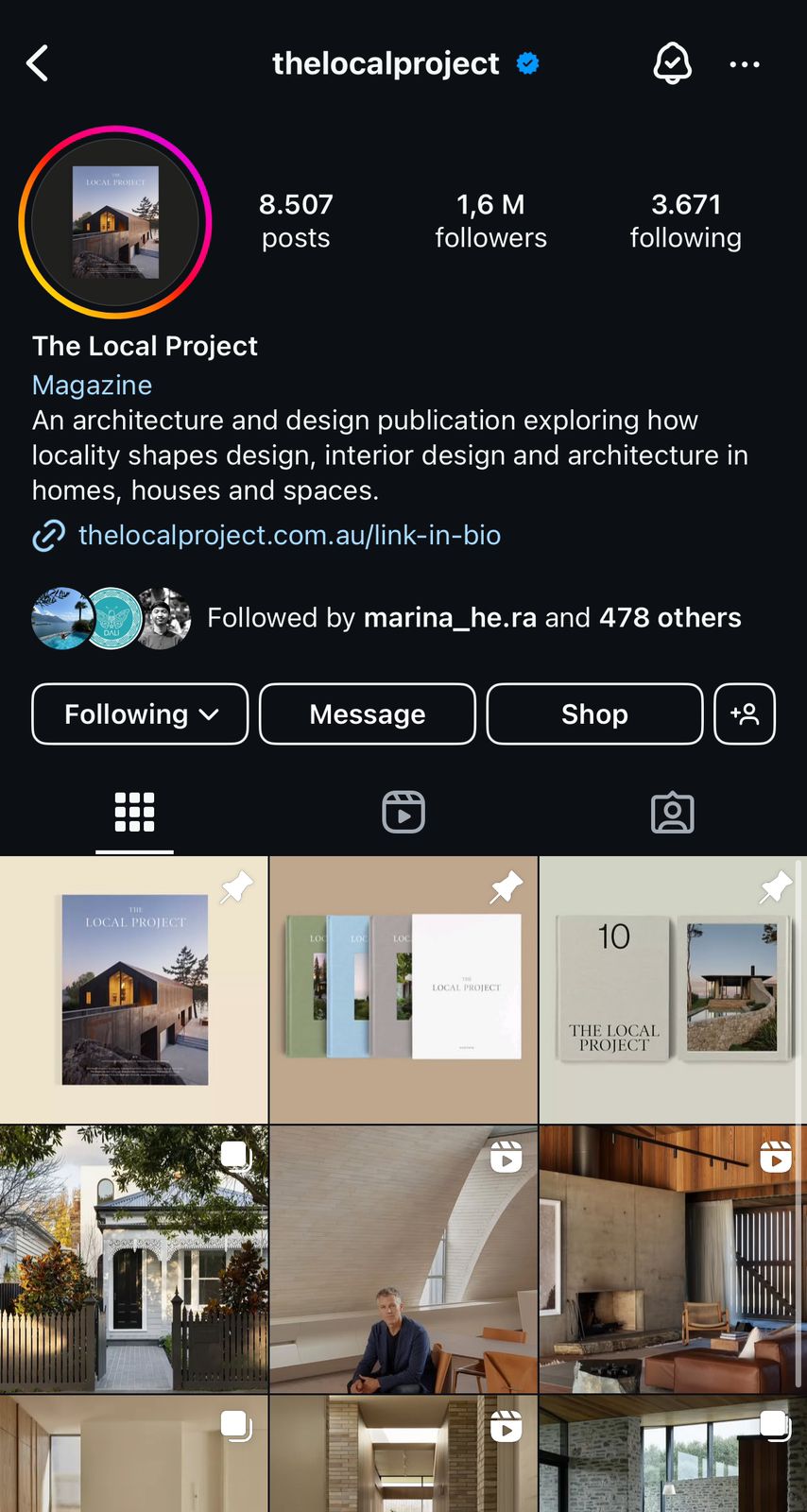807x1512 pixels.
Task: Tap the Message button
Action: tap(368, 714)
